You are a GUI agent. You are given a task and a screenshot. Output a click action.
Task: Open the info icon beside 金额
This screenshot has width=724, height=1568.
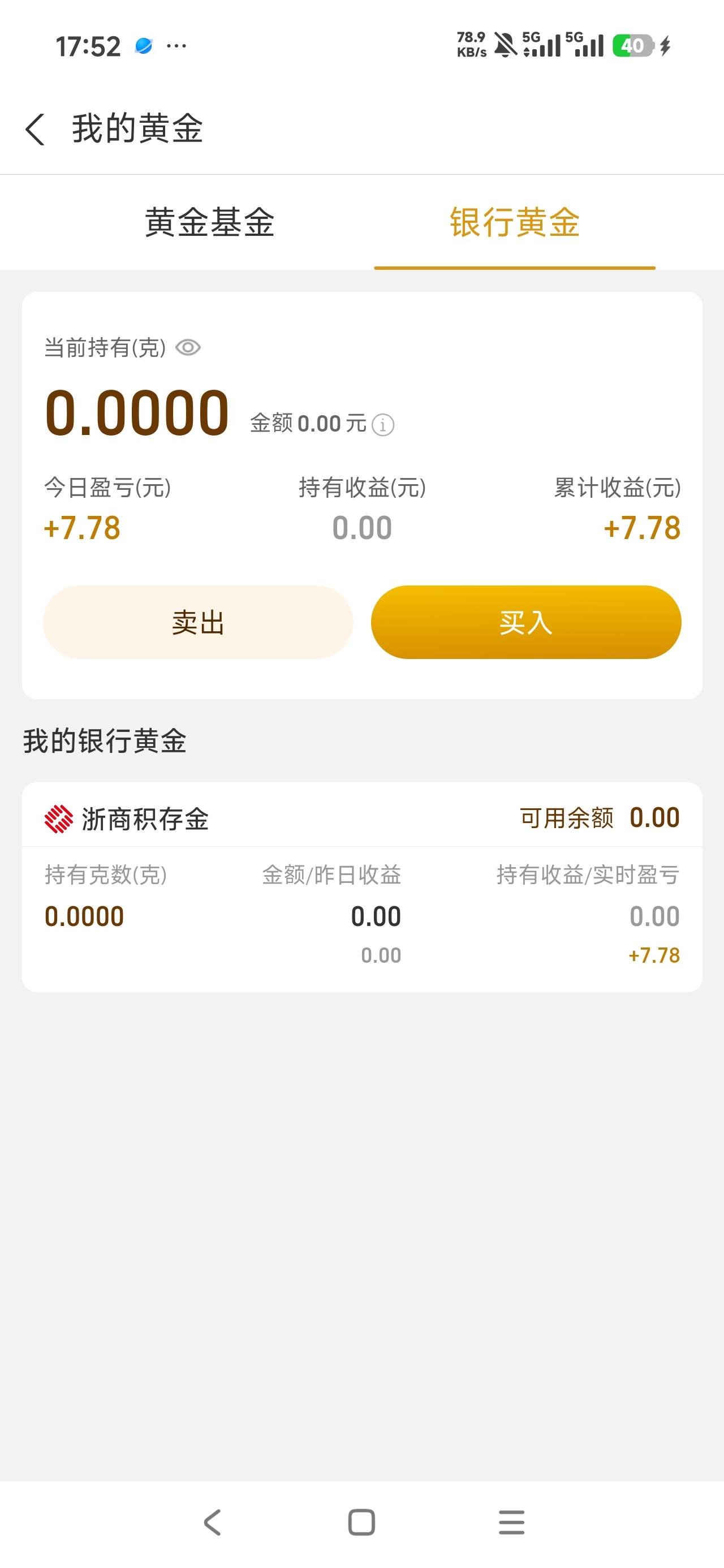(383, 424)
